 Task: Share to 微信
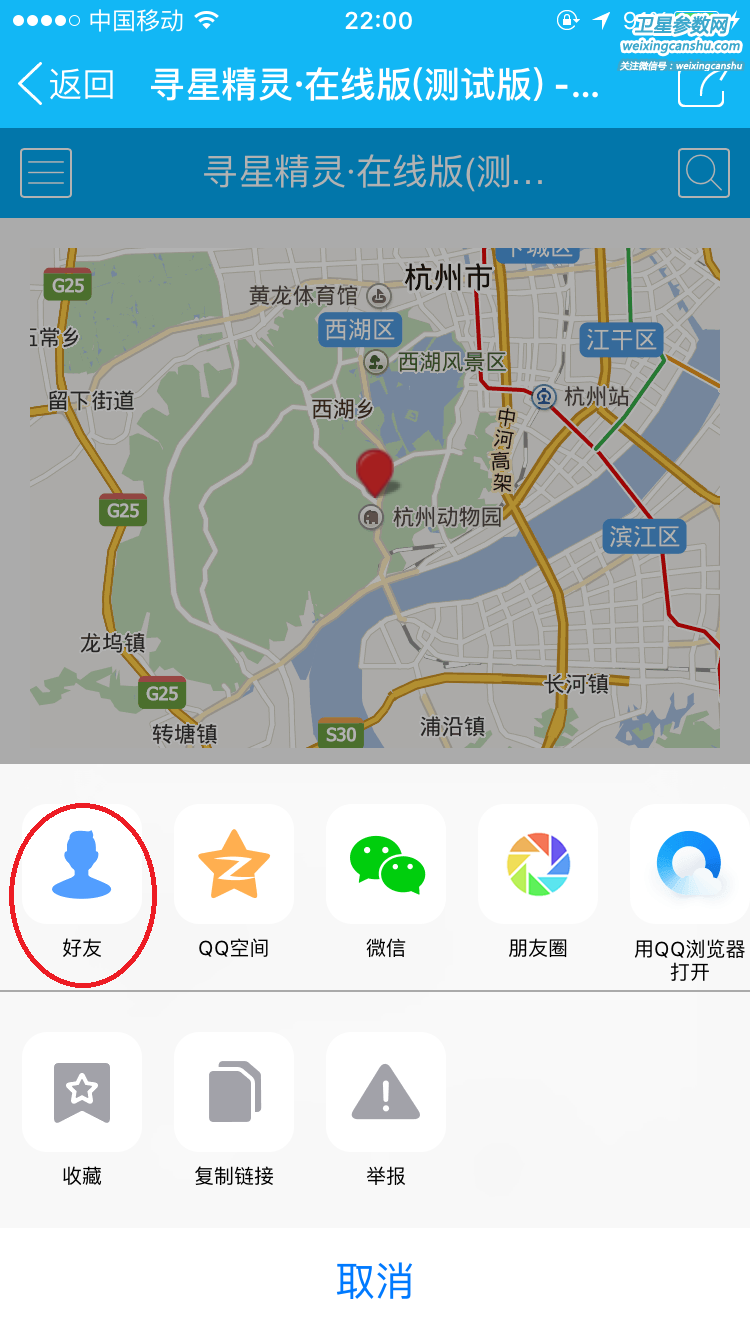click(x=386, y=865)
